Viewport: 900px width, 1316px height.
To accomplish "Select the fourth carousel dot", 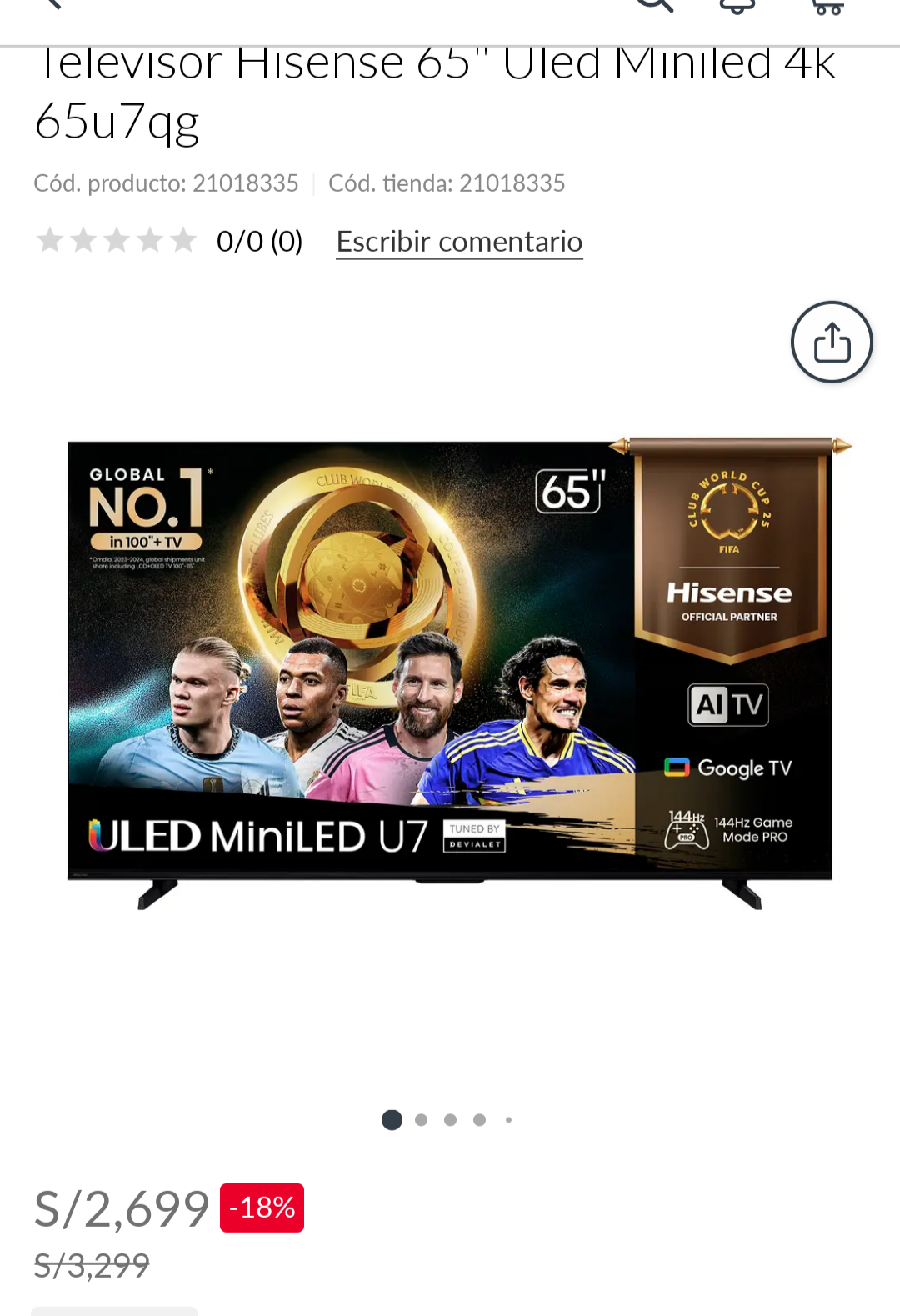I will pos(480,1120).
